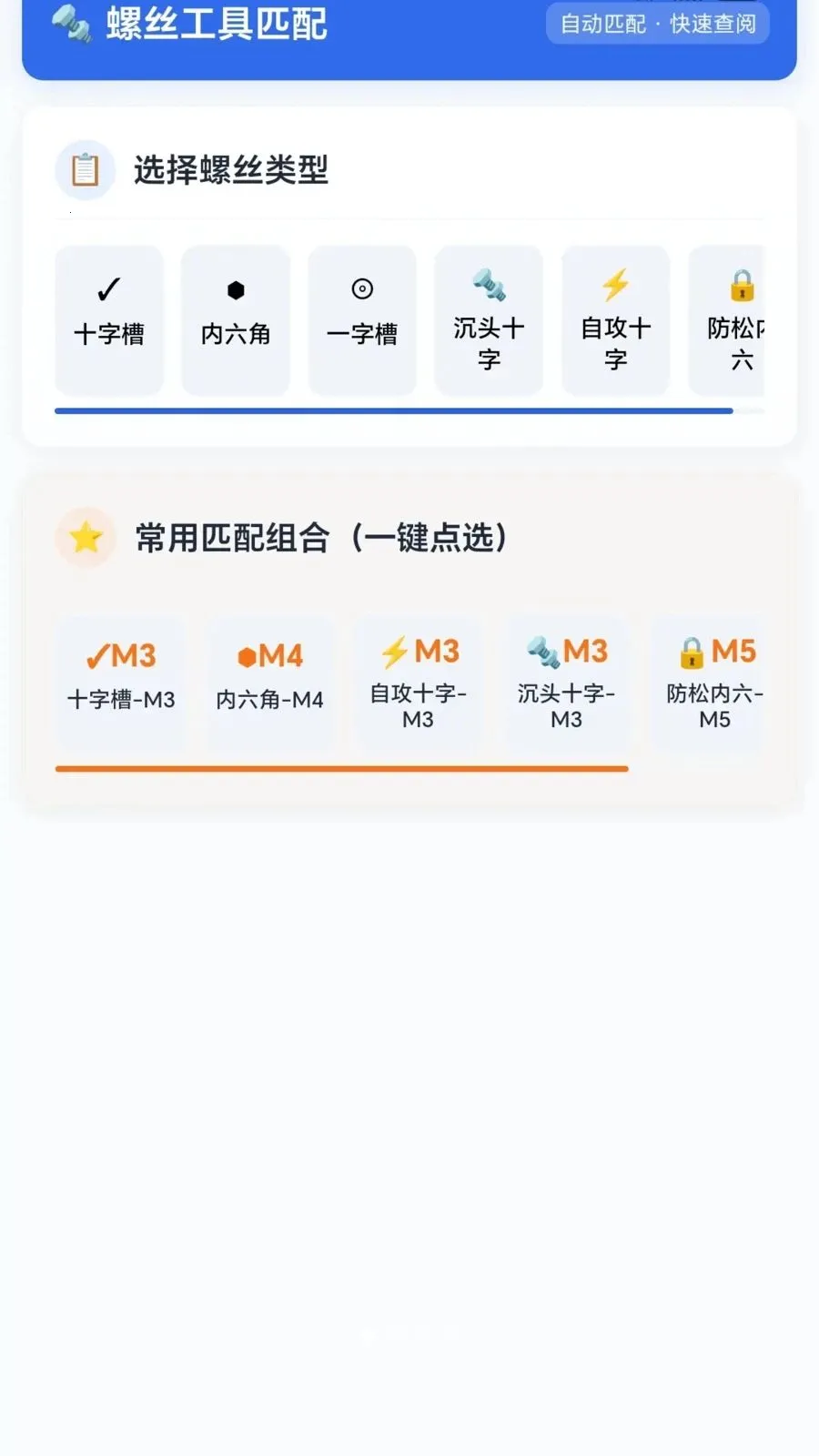Choose the 自攻十字 screw type
The image size is (819, 1456).
click(x=615, y=320)
